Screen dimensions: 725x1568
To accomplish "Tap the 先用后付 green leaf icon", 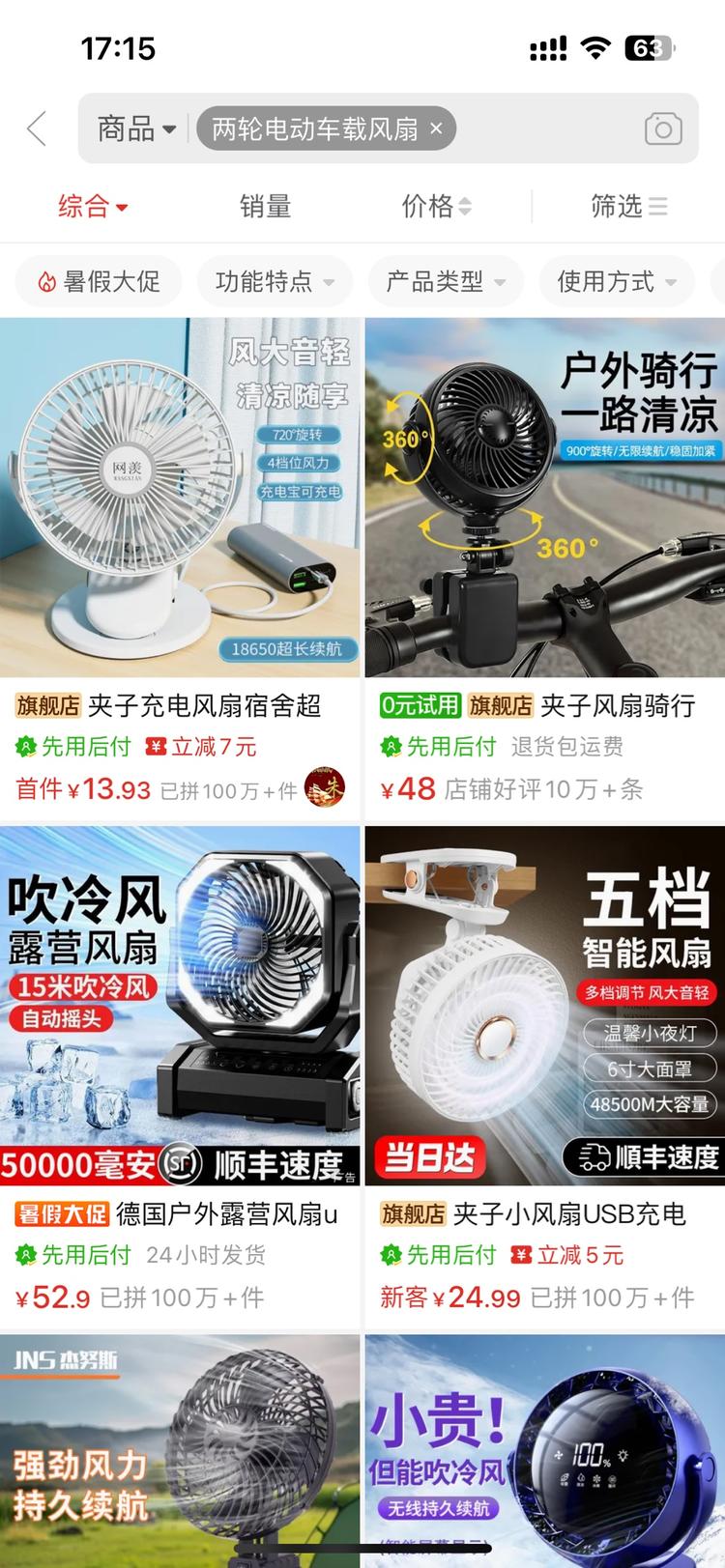I will [26, 747].
